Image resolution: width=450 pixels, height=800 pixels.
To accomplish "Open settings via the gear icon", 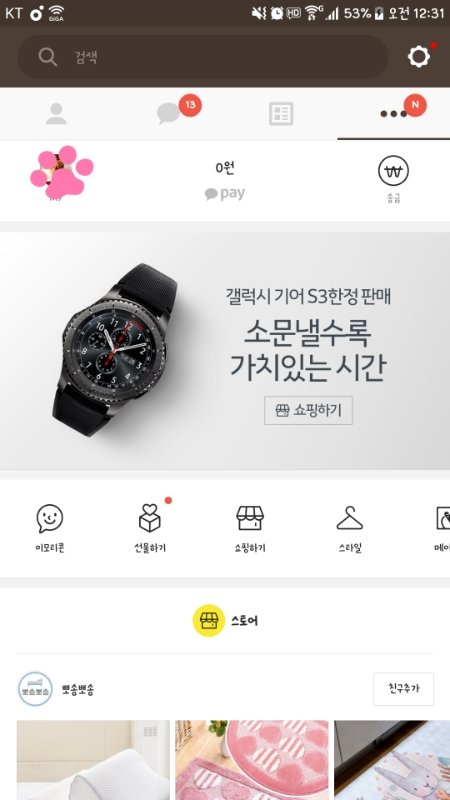I will [x=419, y=56].
